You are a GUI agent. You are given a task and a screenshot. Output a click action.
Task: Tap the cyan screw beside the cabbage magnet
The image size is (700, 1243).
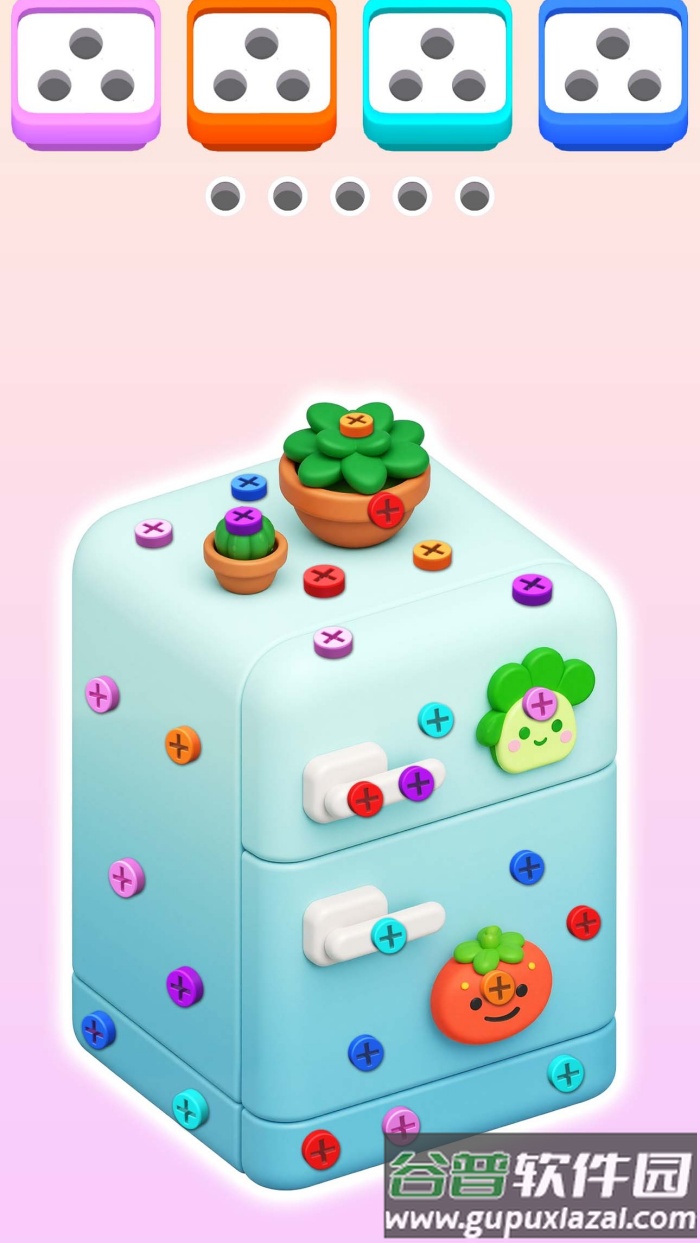click(x=435, y=719)
